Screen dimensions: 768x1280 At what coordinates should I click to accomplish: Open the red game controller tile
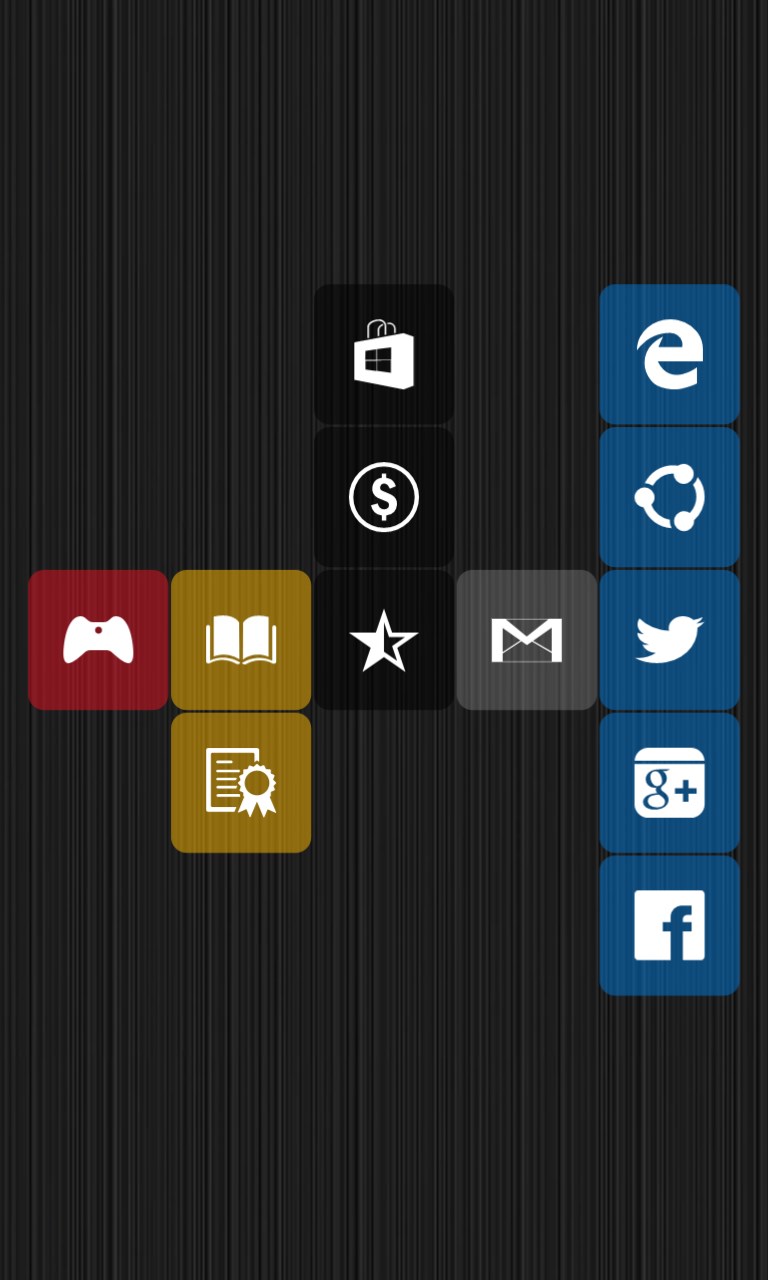click(x=98, y=640)
